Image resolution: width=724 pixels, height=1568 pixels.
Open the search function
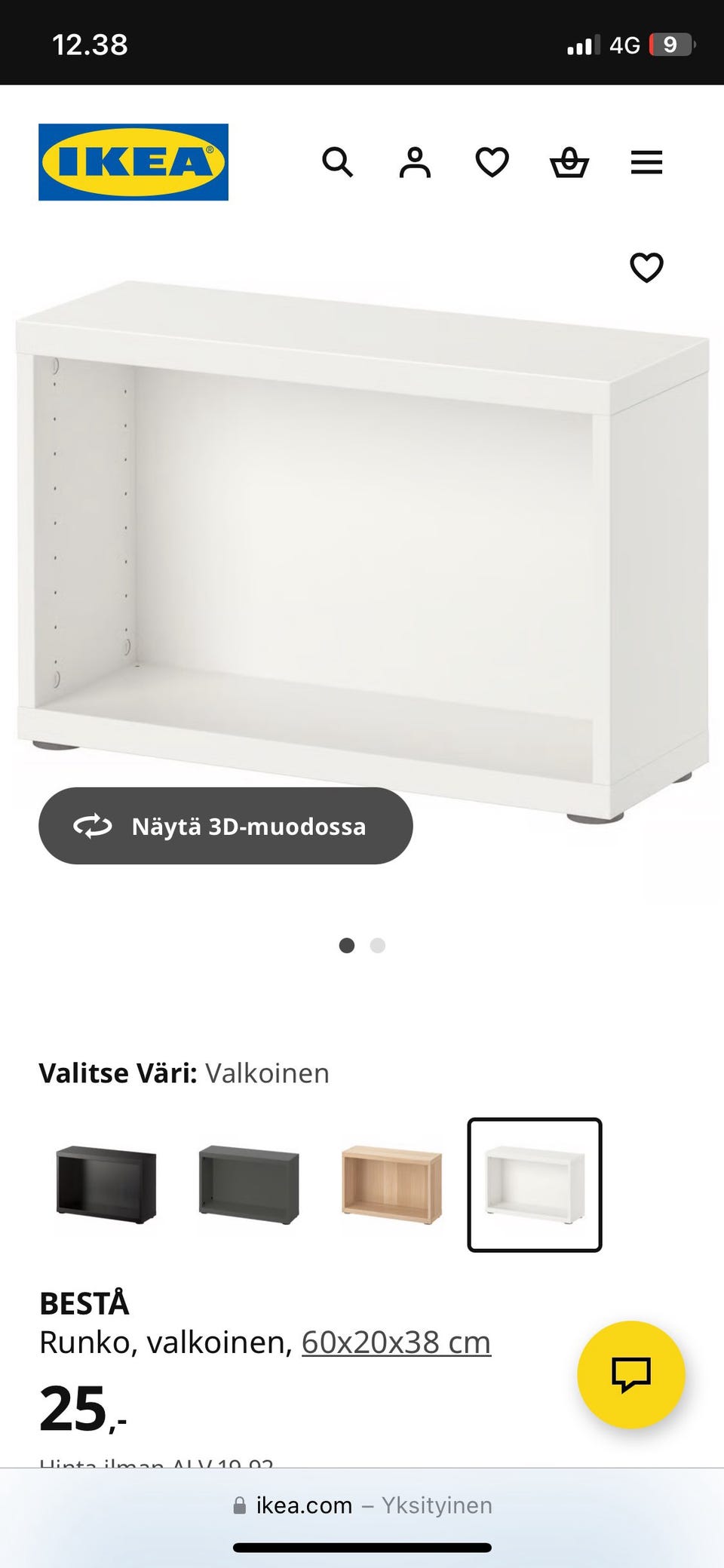[x=338, y=162]
